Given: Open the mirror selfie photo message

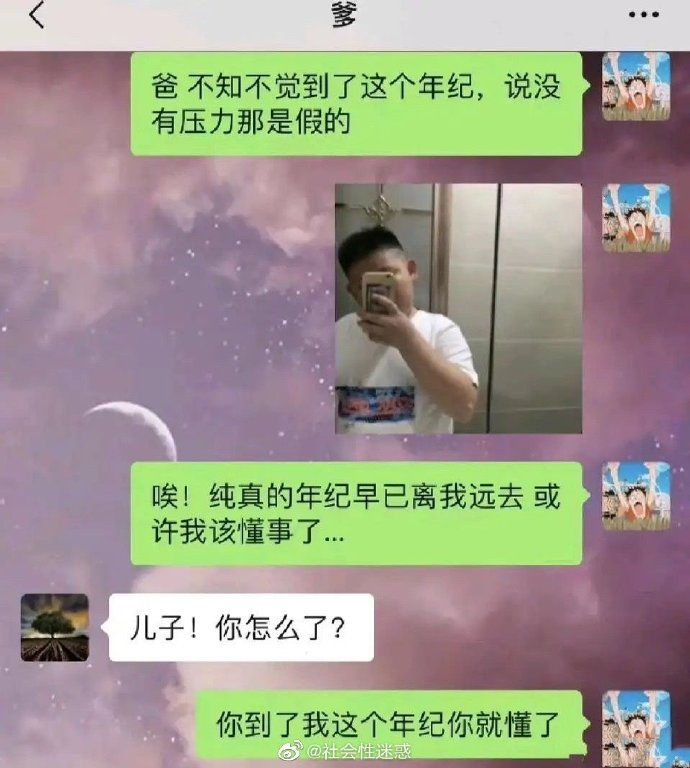Looking at the screenshot, I should (x=458, y=308).
